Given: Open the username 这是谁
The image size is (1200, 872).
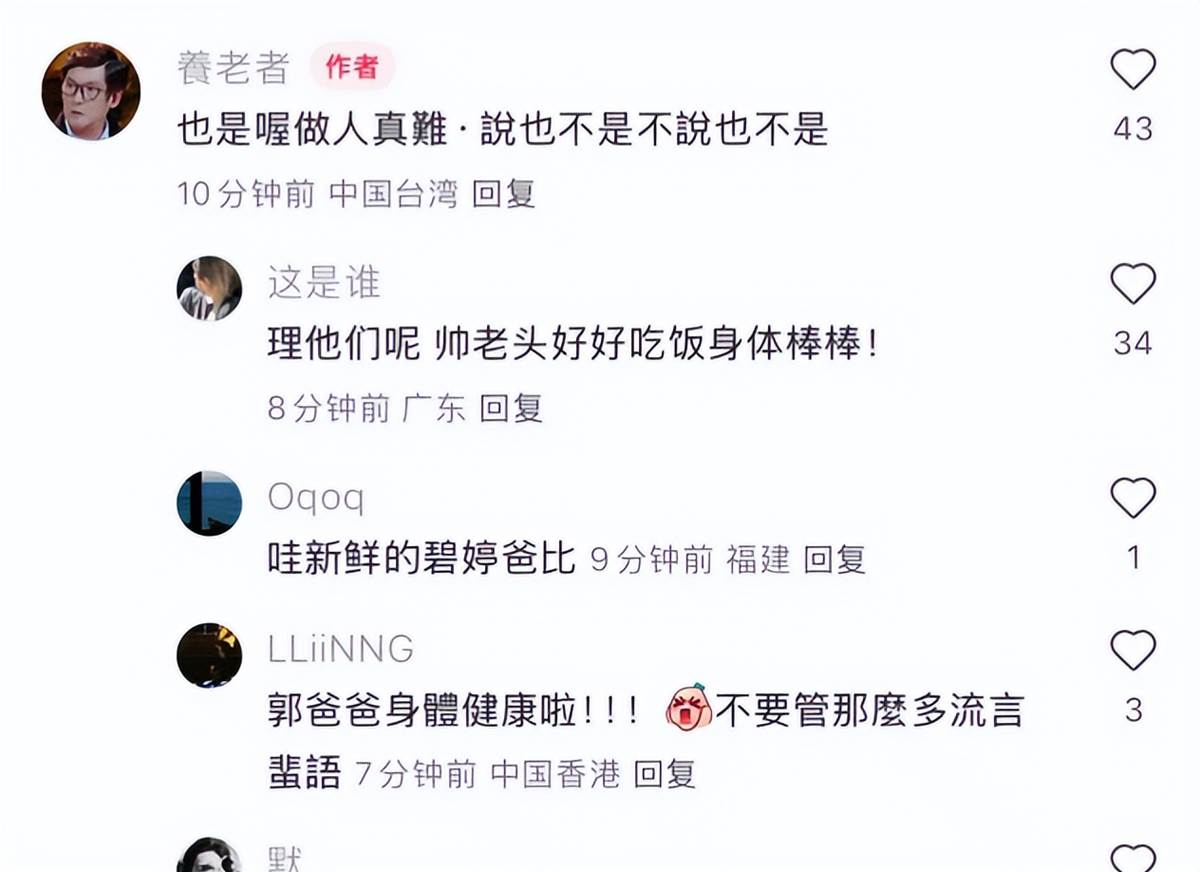Looking at the screenshot, I should click(324, 283).
